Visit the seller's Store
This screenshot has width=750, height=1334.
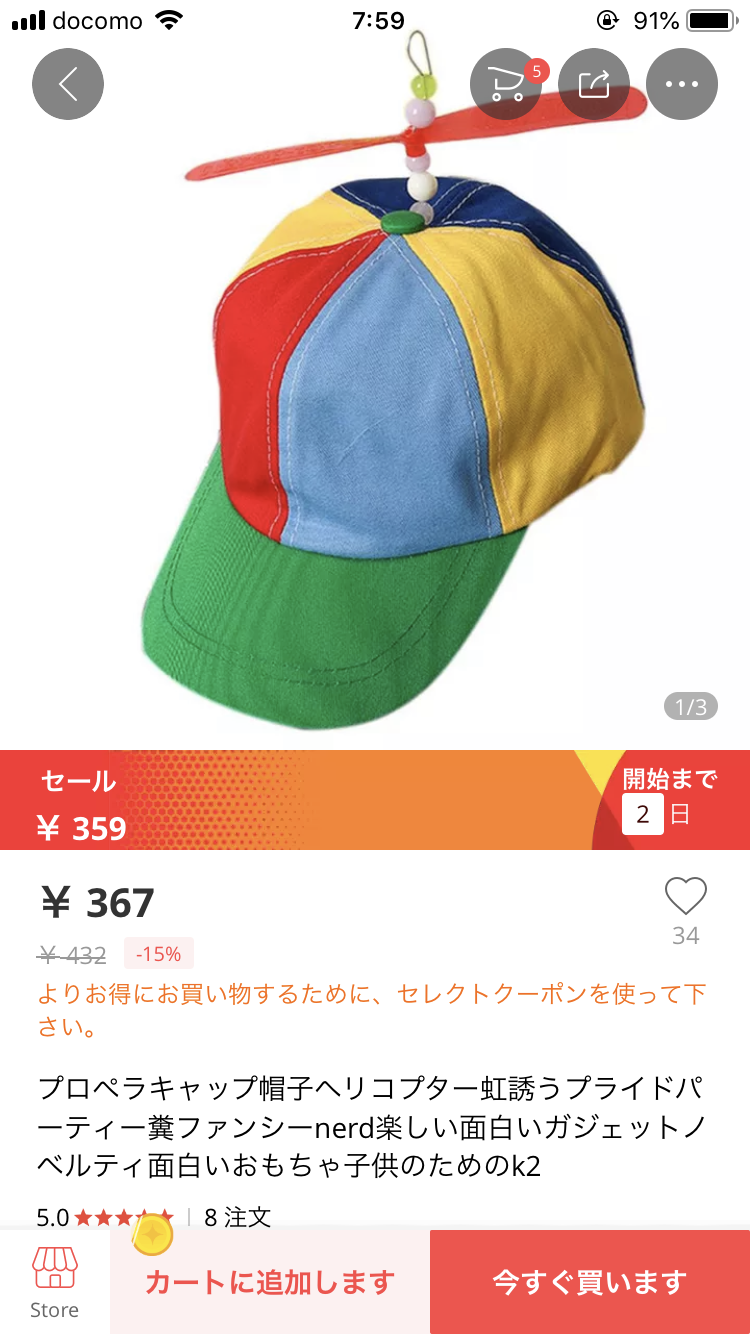tap(54, 1284)
